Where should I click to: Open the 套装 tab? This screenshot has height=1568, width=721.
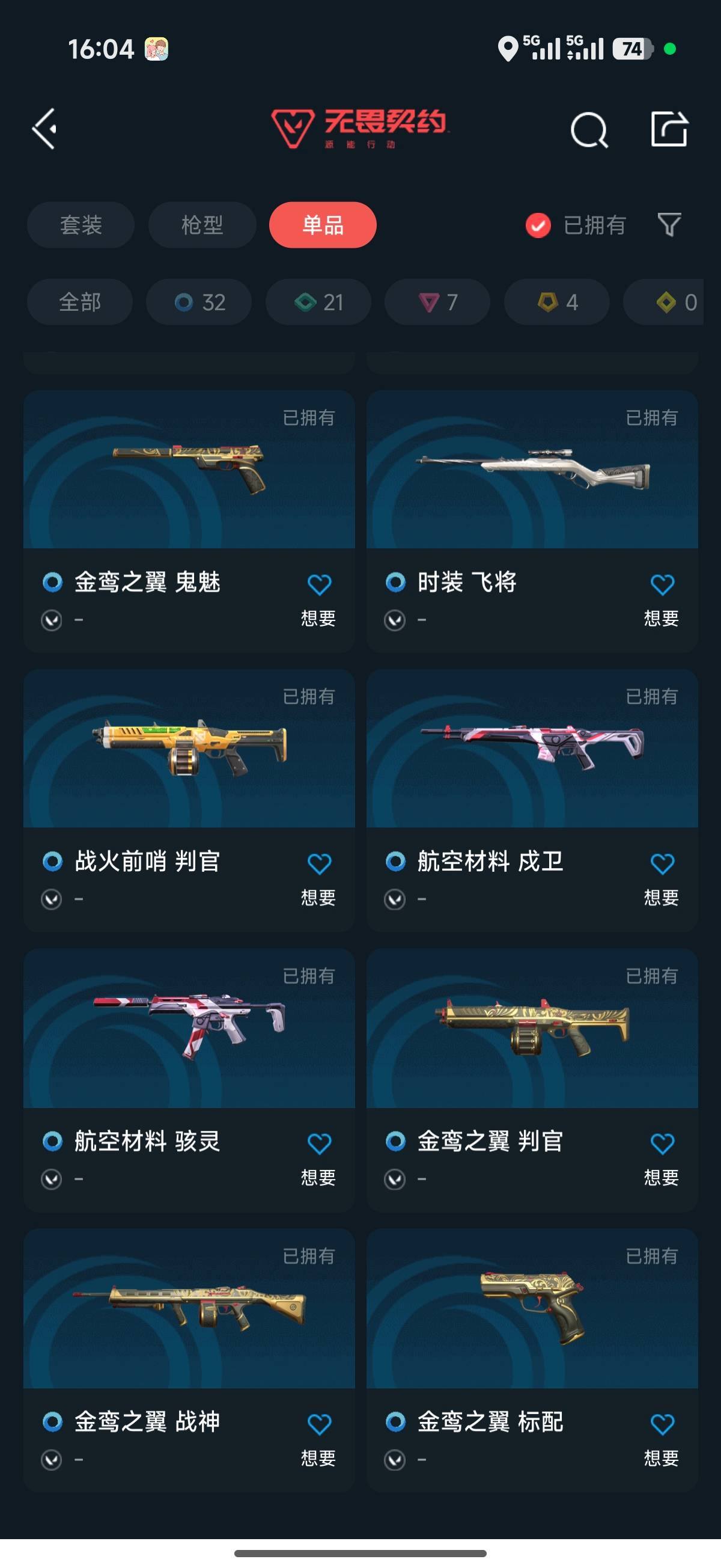[x=81, y=225]
